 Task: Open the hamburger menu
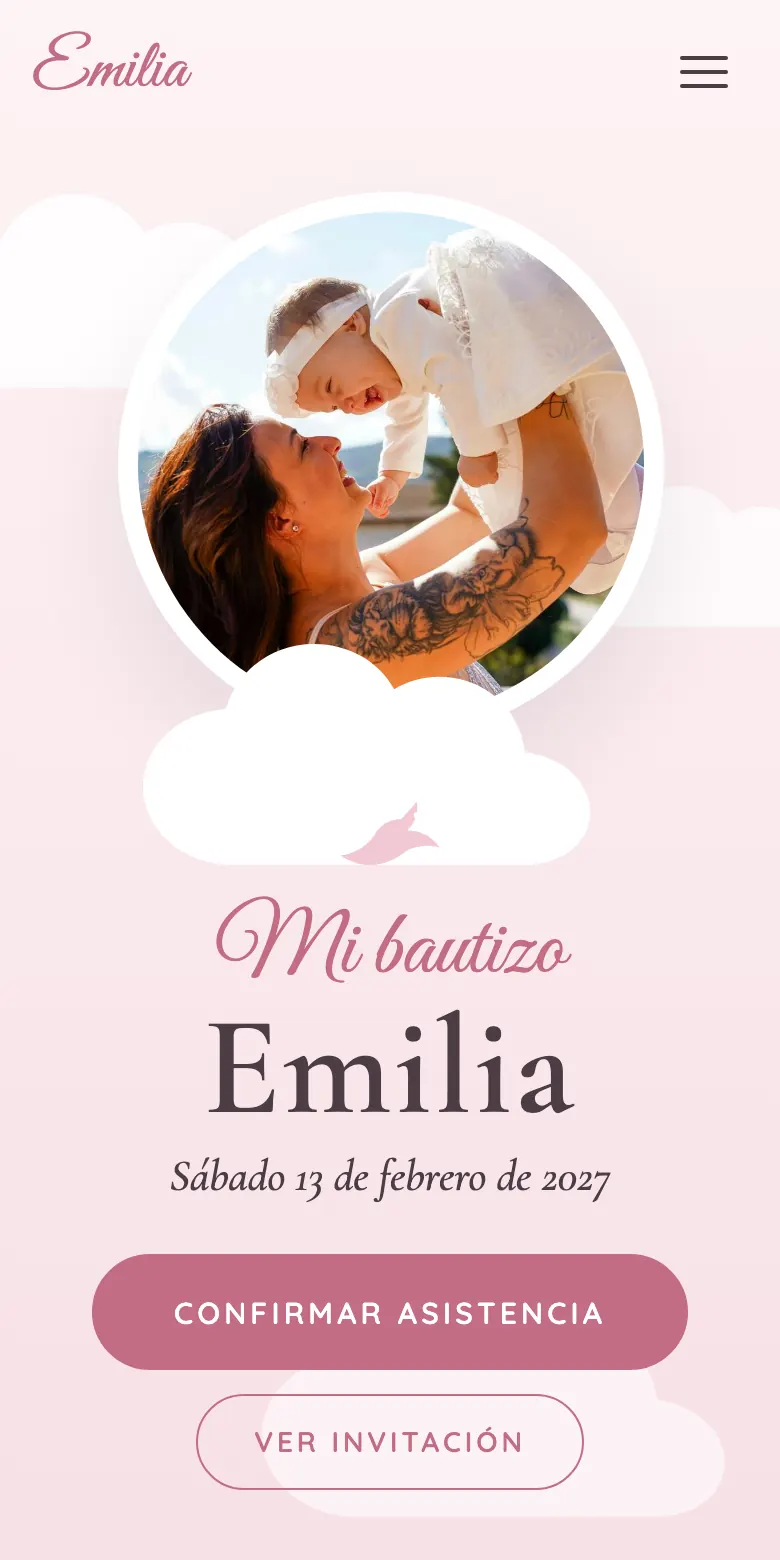click(704, 72)
